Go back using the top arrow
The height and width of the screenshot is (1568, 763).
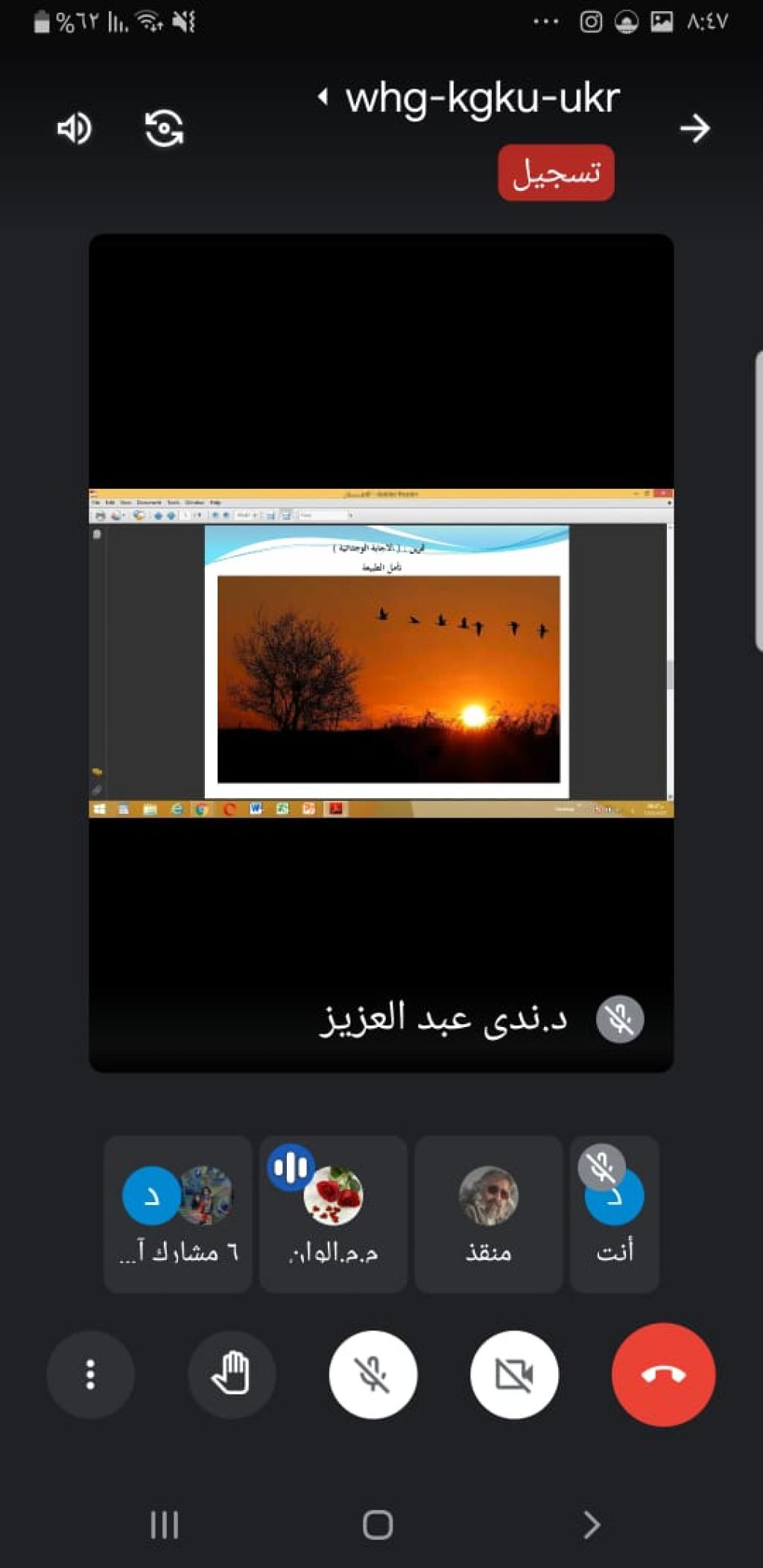point(694,129)
